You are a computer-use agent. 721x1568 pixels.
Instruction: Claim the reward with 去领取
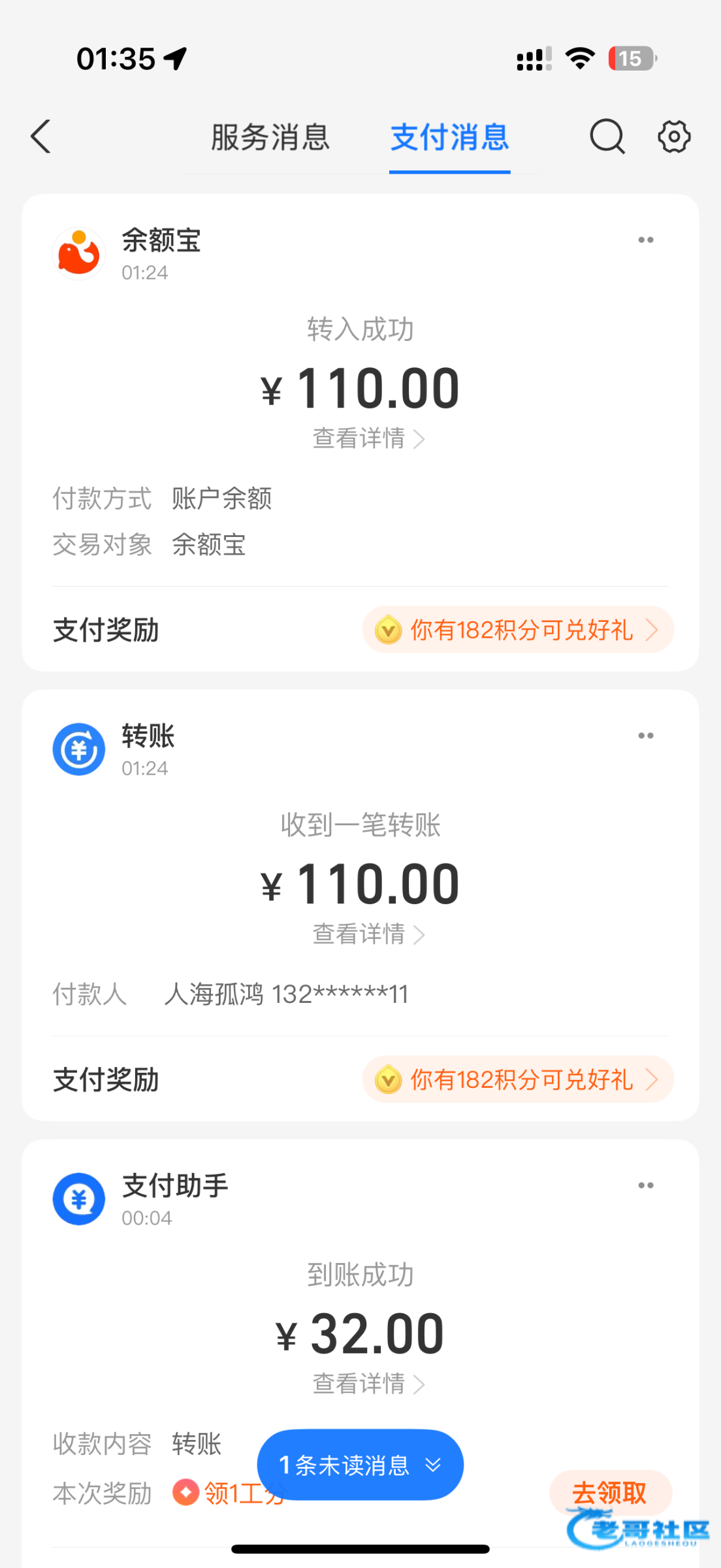(609, 1493)
